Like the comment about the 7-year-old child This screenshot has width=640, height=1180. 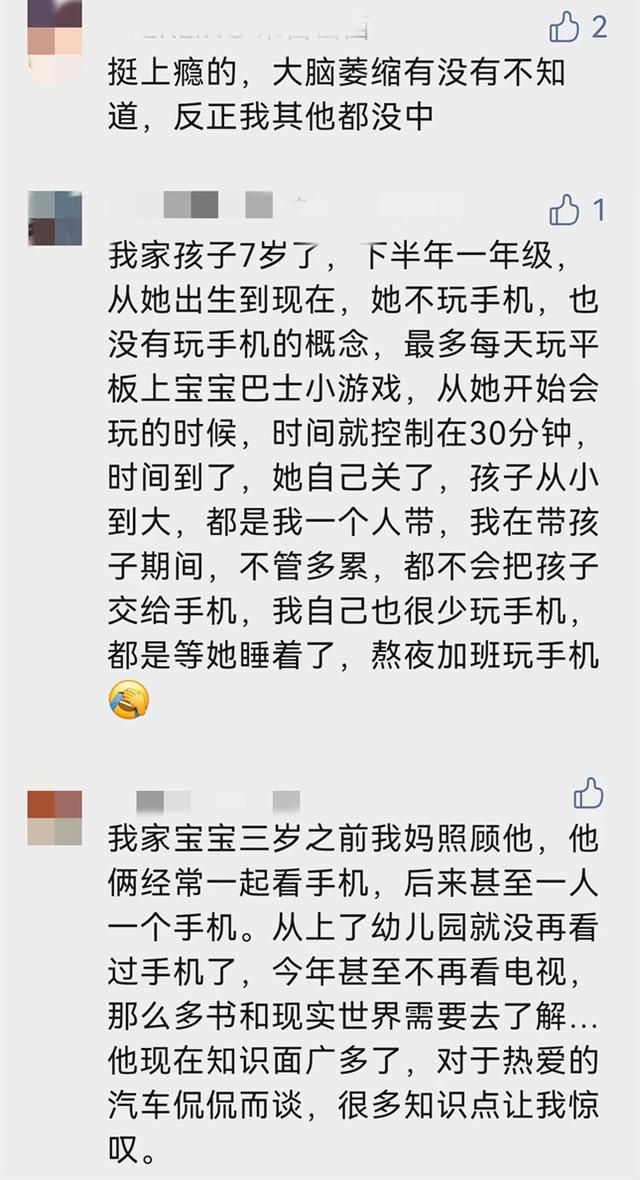tap(565, 209)
